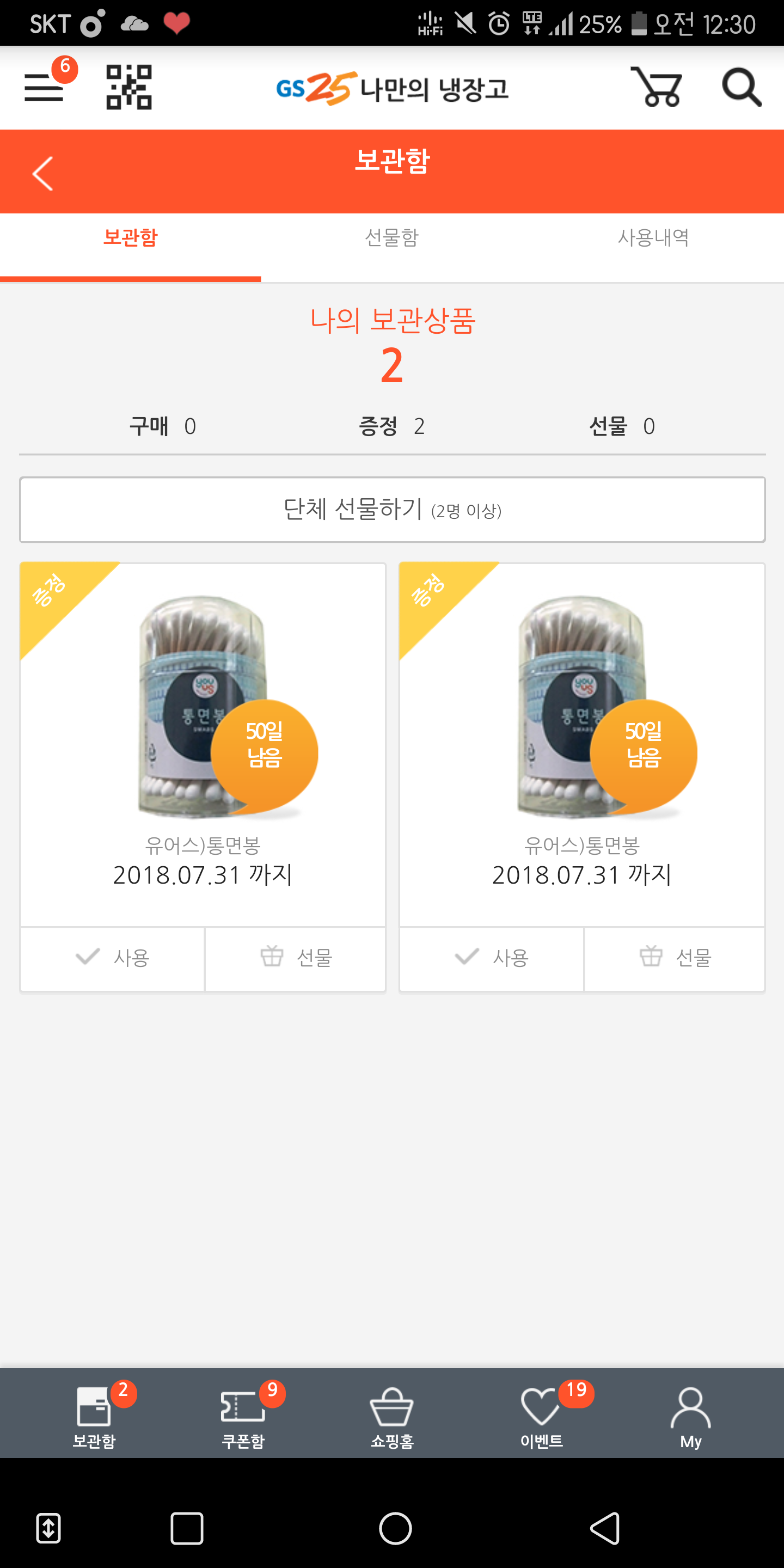The width and height of the screenshot is (784, 1568).
Task: Open 쿠폰함 in the bottom navigation
Action: click(243, 1415)
